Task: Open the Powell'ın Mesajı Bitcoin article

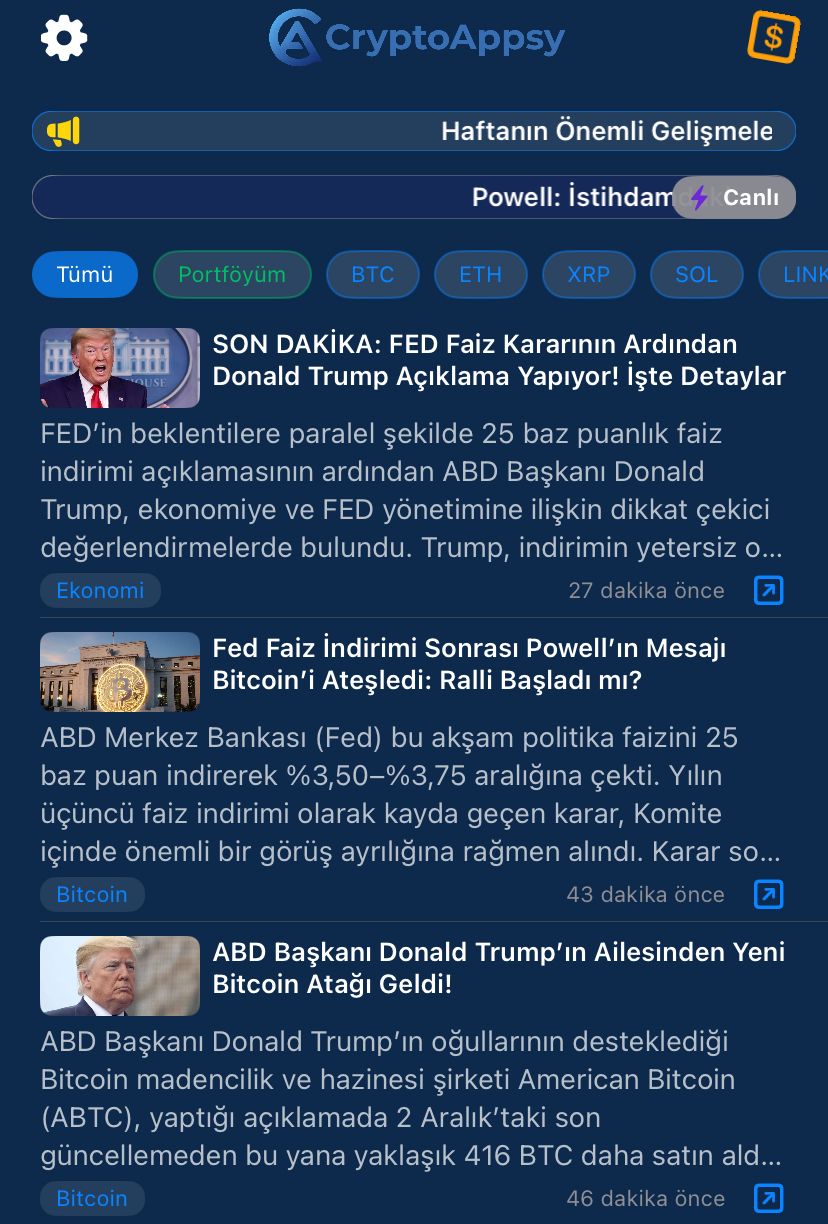Action: click(468, 665)
